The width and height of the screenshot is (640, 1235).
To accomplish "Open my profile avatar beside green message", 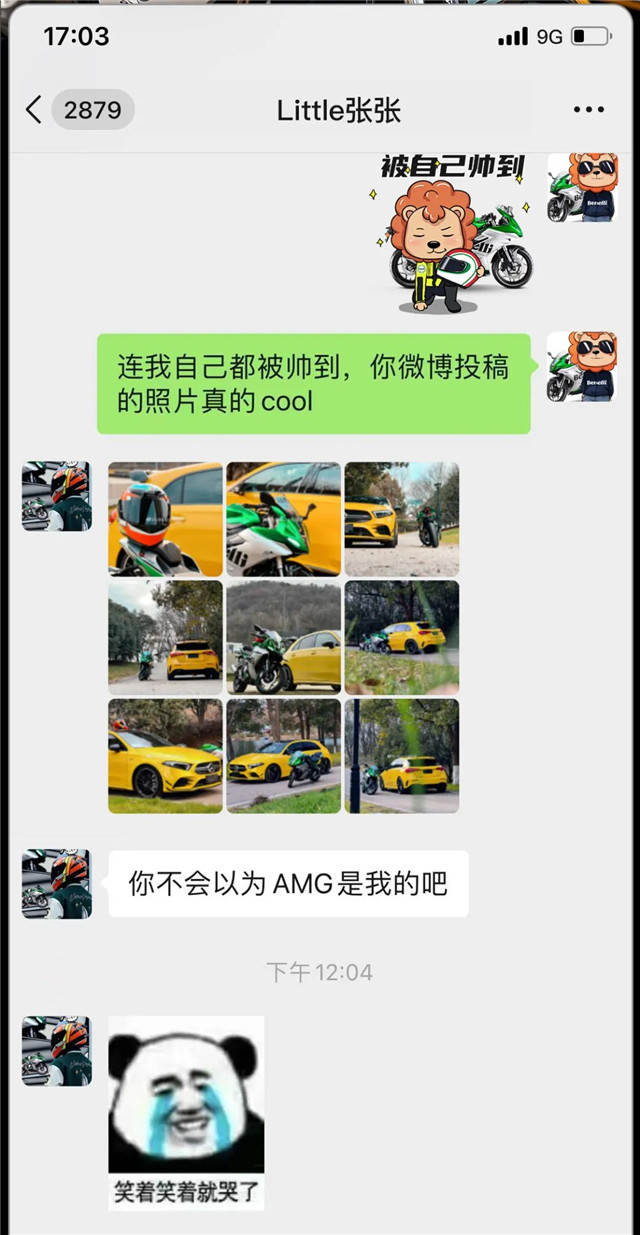I will [x=581, y=367].
